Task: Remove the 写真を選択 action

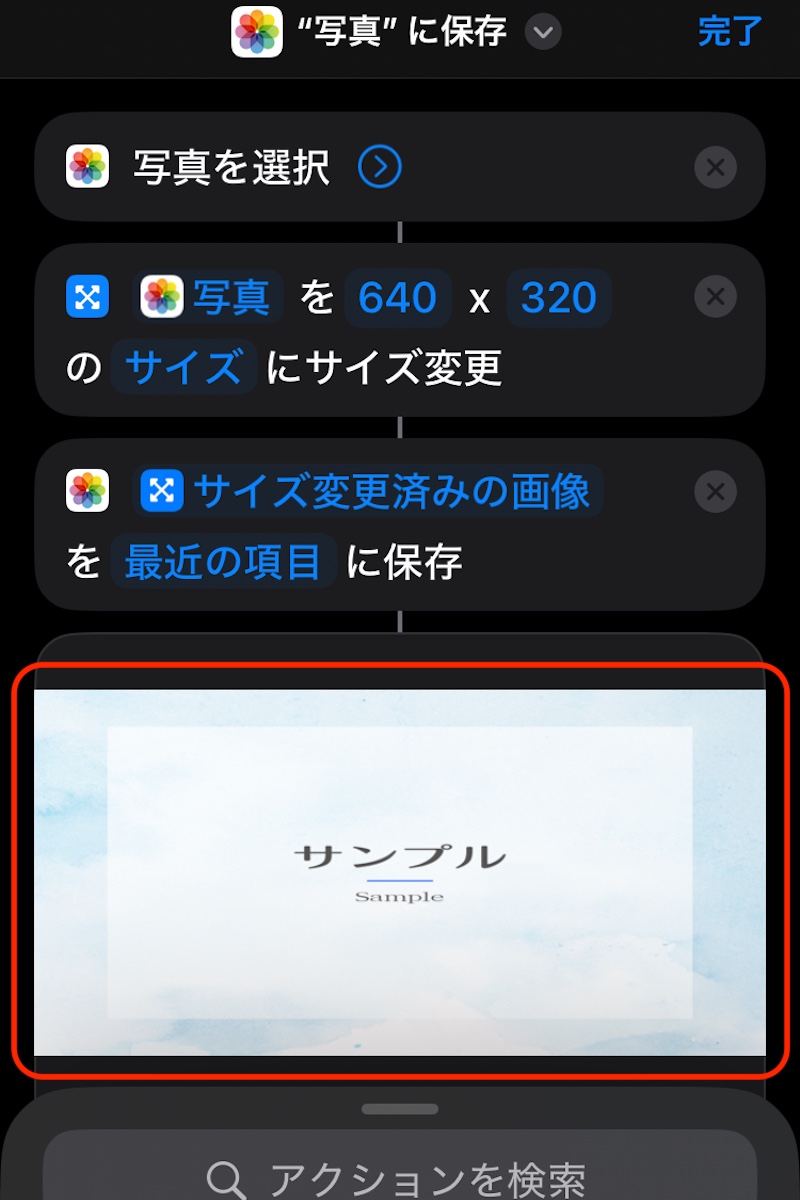Action: pos(715,167)
